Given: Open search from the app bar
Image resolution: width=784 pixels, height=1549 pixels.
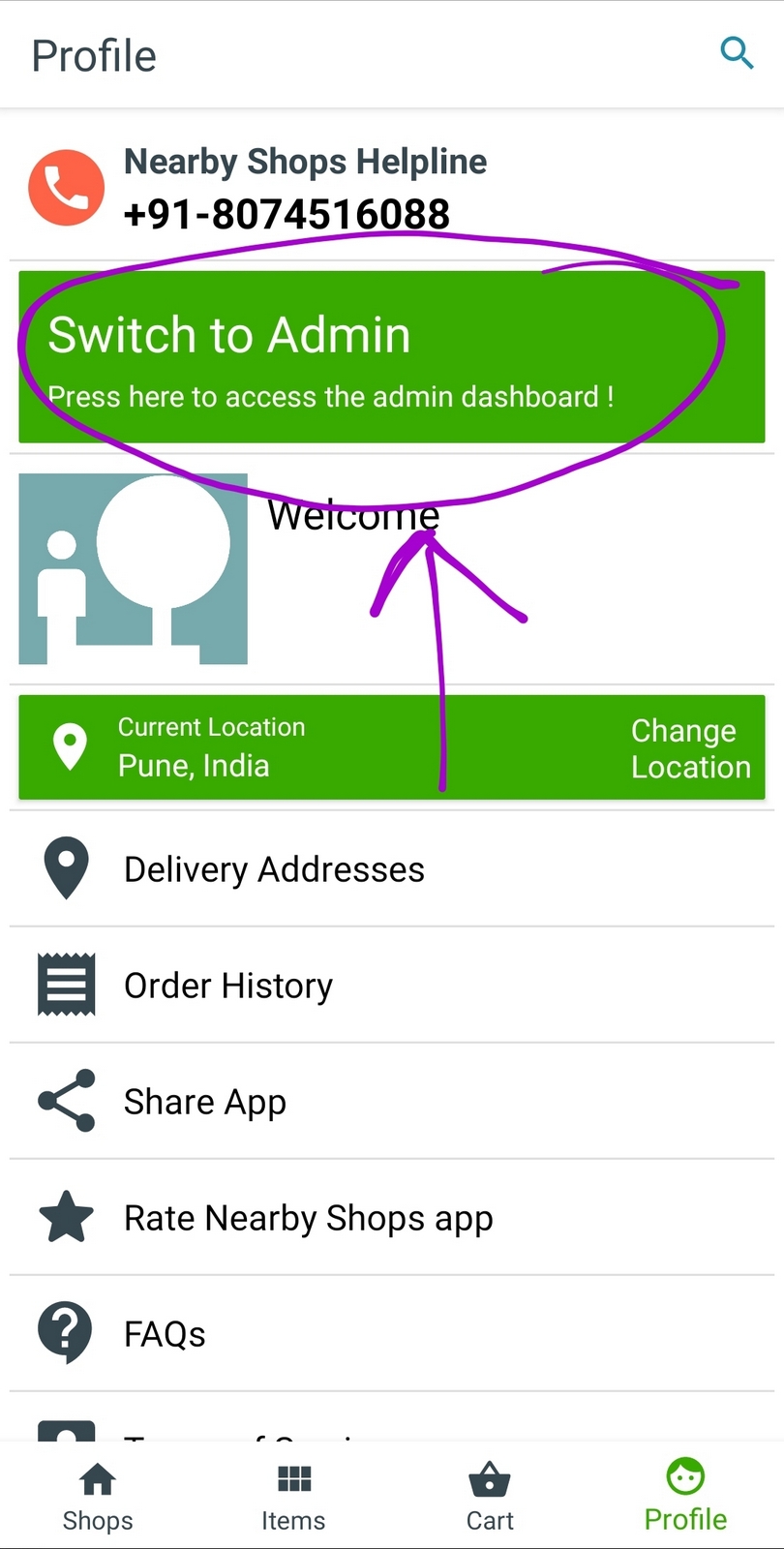Looking at the screenshot, I should 737,53.
